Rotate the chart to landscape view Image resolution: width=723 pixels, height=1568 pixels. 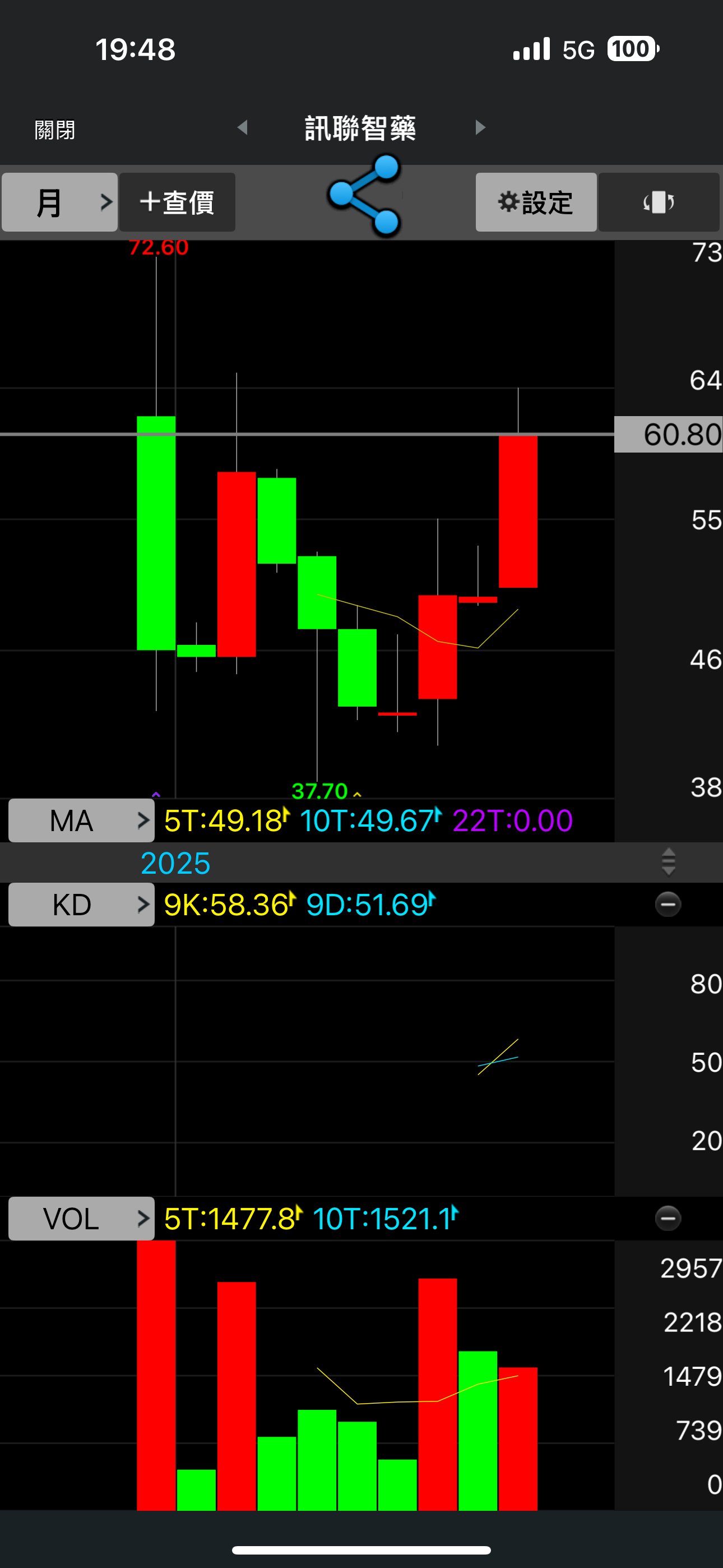[659, 202]
